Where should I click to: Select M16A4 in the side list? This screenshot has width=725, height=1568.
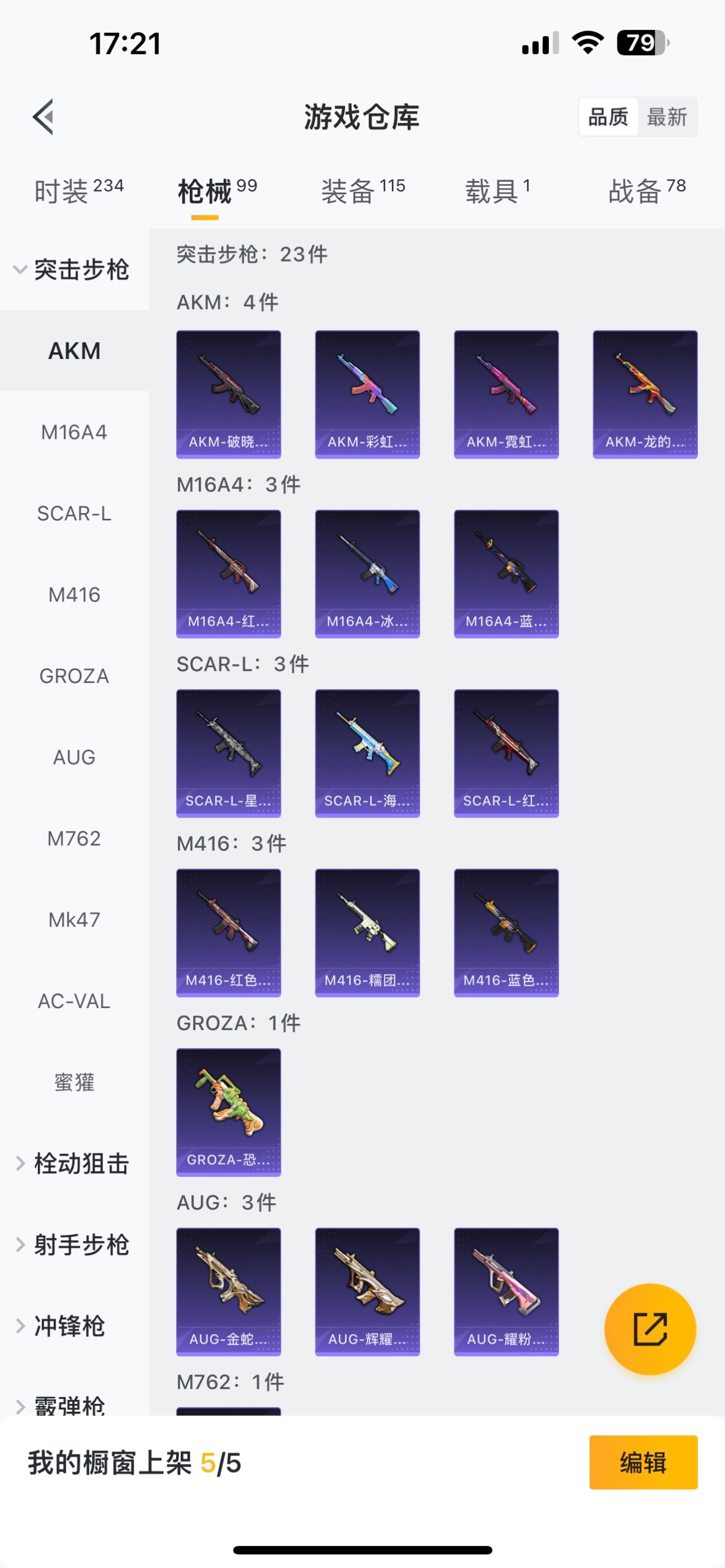pyautogui.click(x=74, y=432)
